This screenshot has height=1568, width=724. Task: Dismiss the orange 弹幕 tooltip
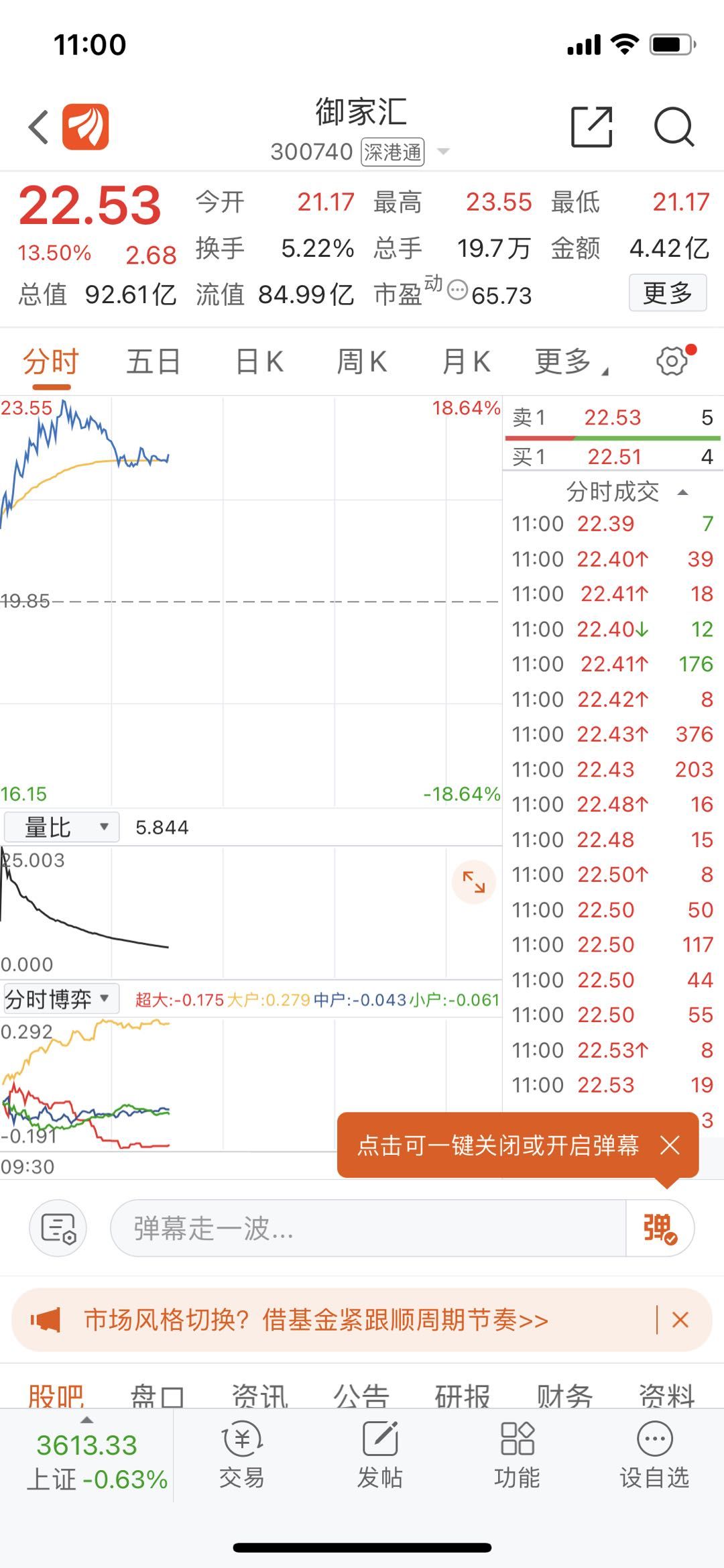(x=670, y=1145)
